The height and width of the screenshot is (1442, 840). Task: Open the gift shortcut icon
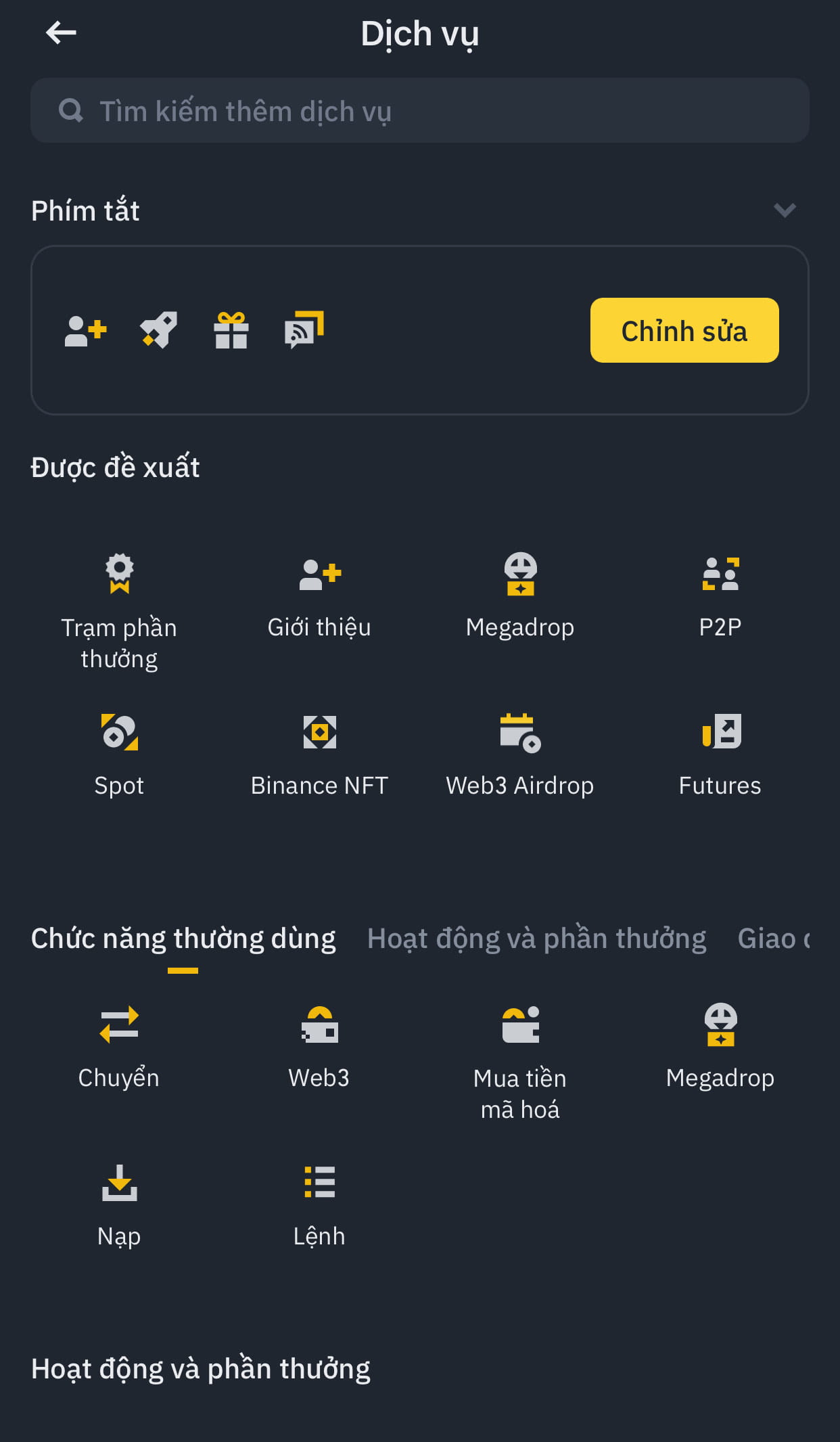(x=231, y=330)
